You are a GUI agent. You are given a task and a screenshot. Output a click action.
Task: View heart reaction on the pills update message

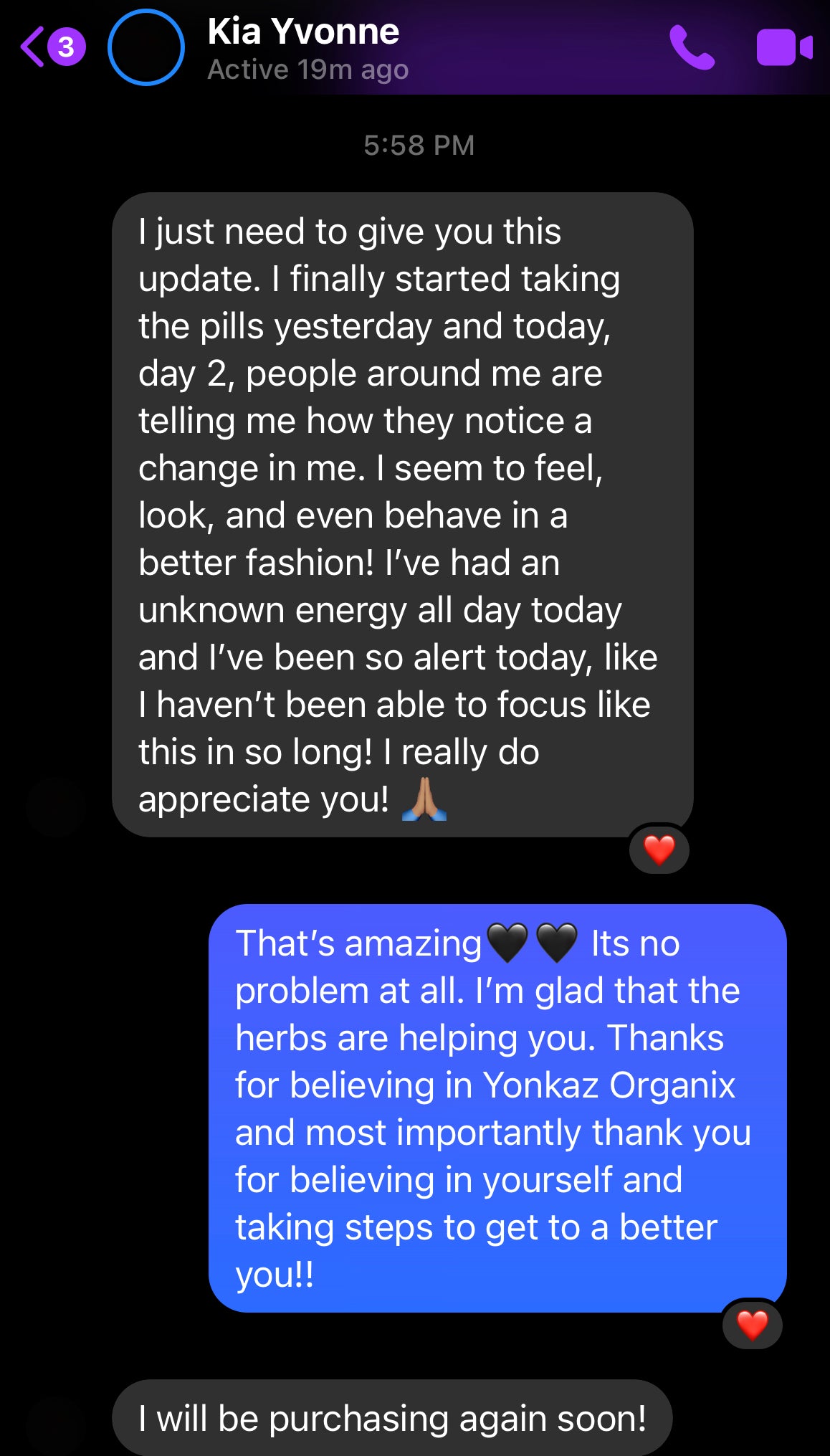[659, 850]
